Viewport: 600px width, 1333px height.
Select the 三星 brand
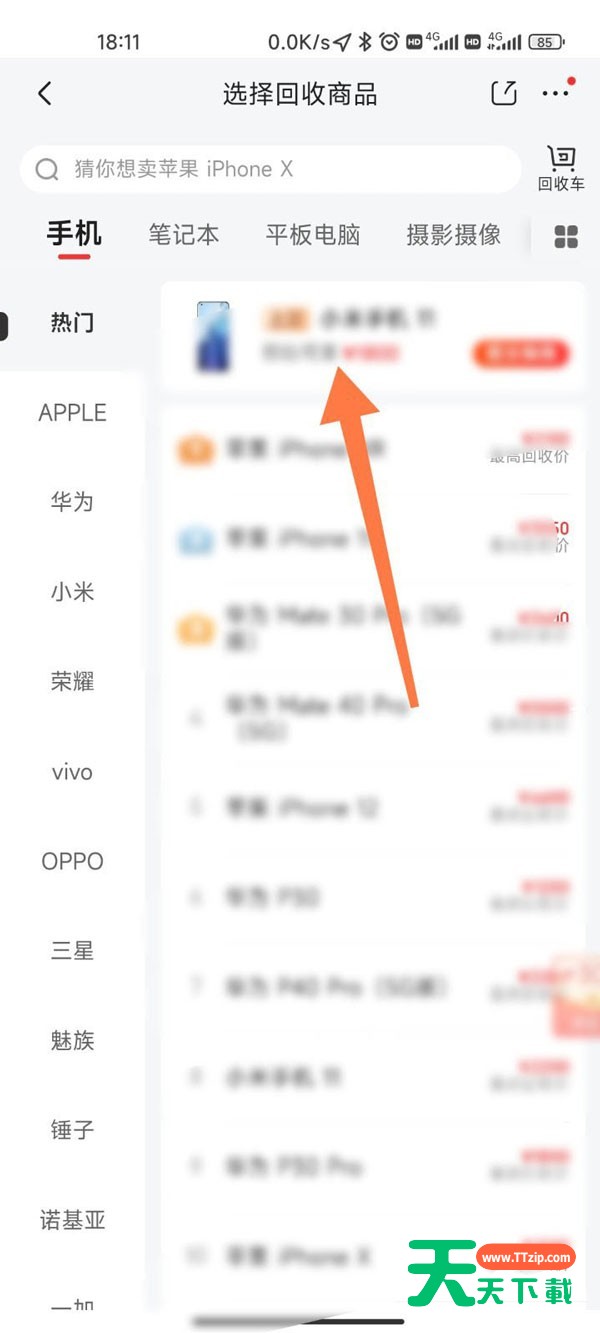tap(72, 951)
